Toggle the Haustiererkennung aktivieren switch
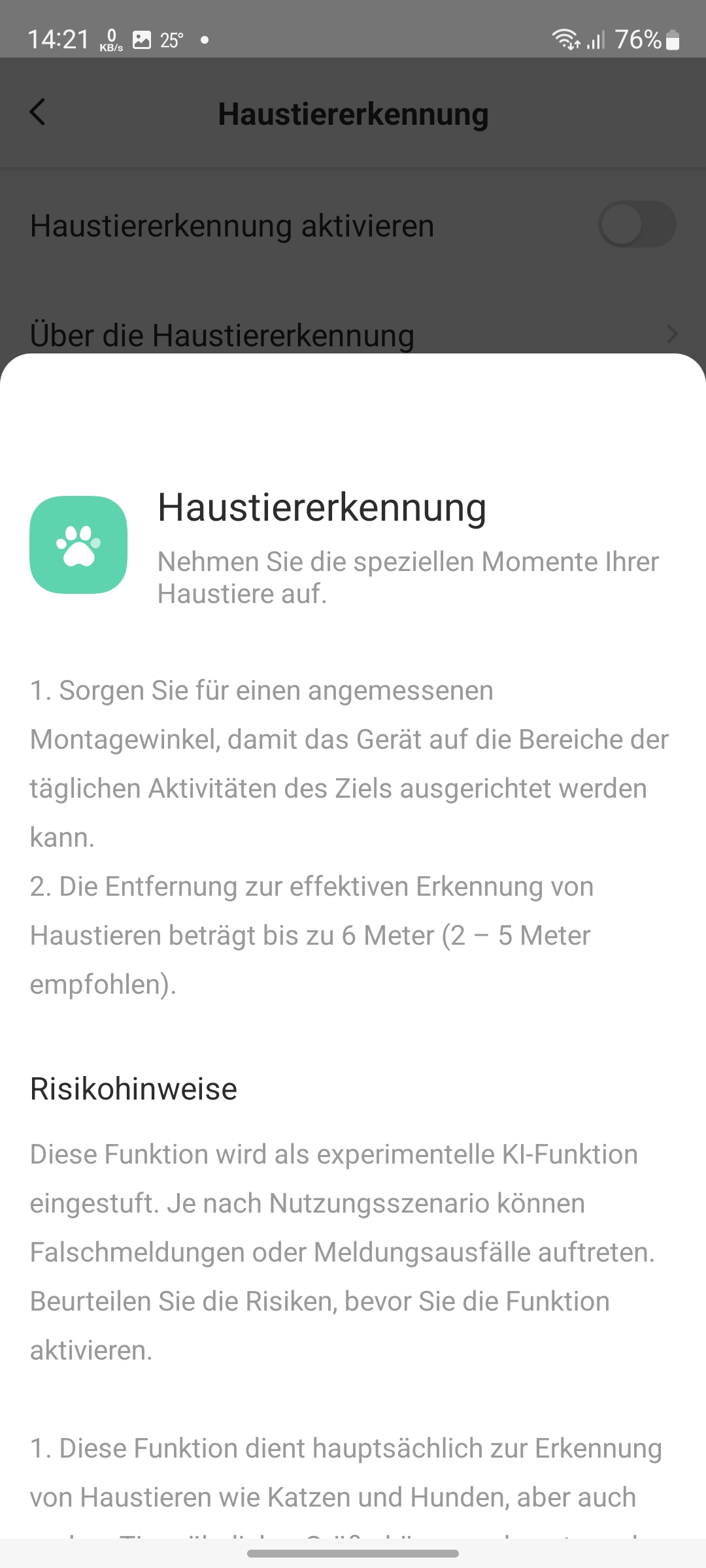The height and width of the screenshot is (1568, 706). pyautogui.click(x=636, y=225)
